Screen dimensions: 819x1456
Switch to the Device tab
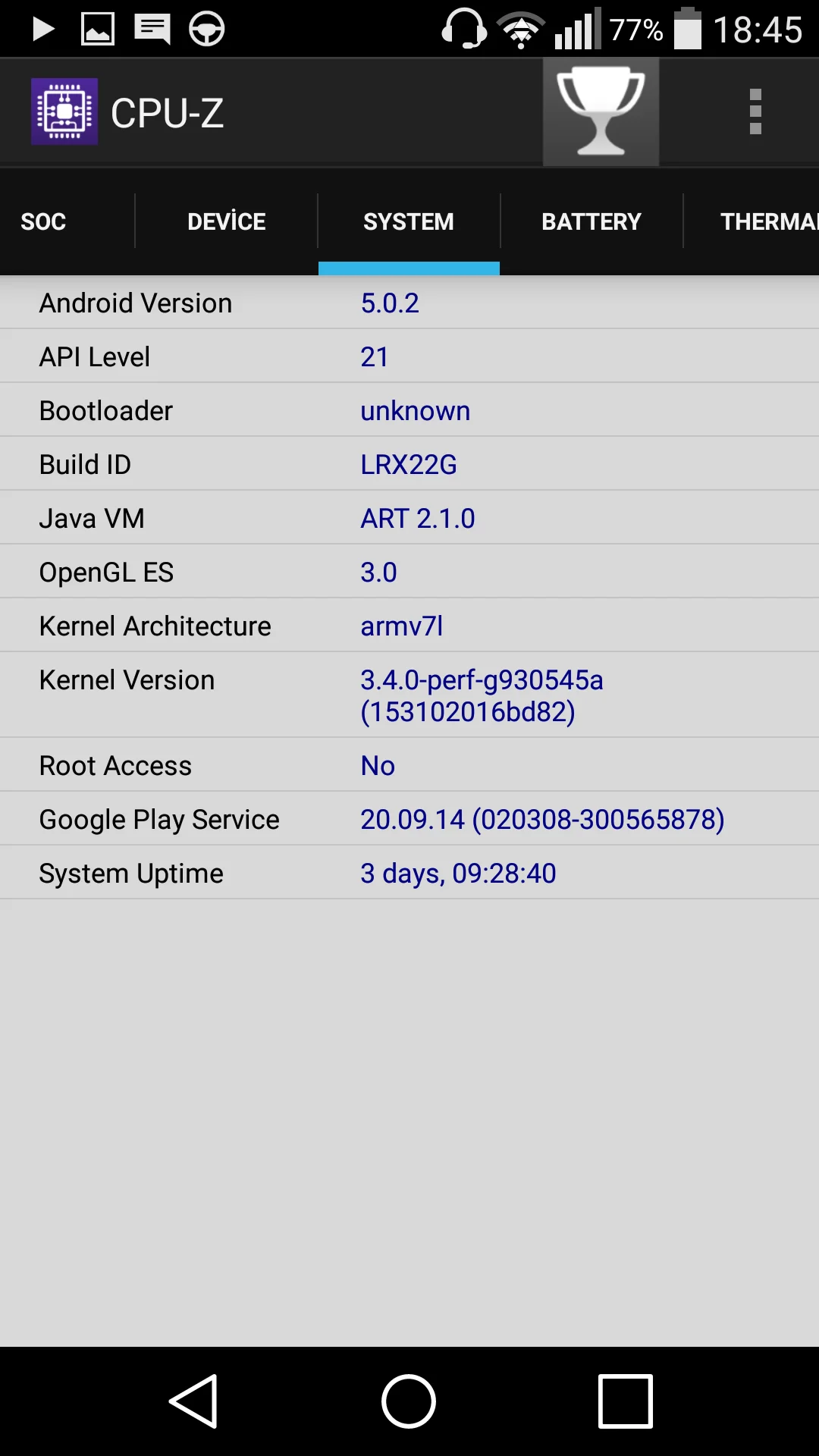[x=226, y=221]
